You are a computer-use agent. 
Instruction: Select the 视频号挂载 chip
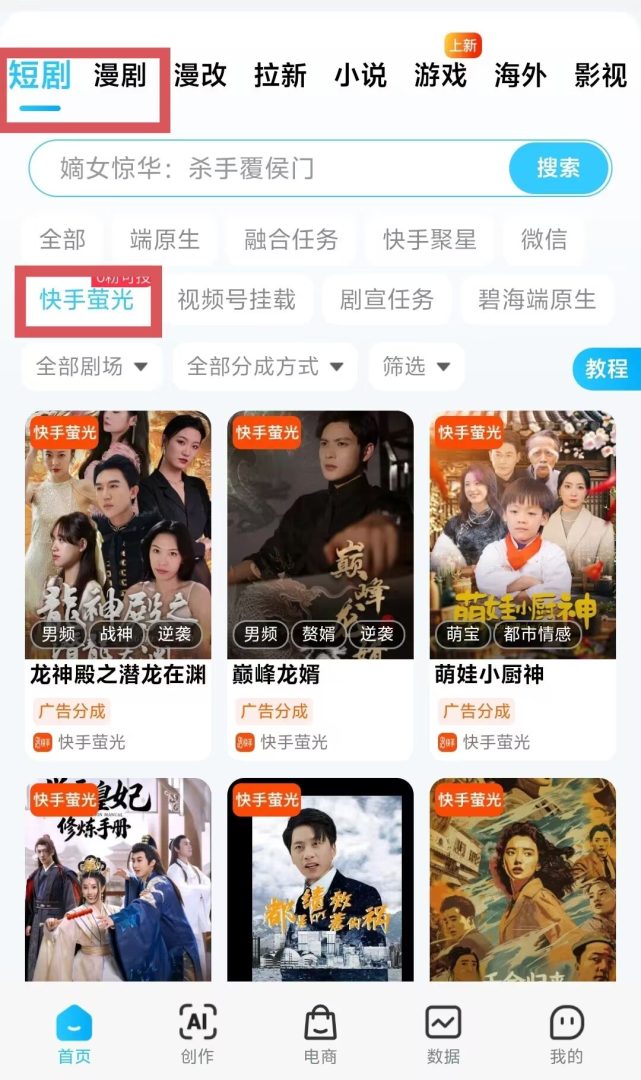click(x=236, y=300)
